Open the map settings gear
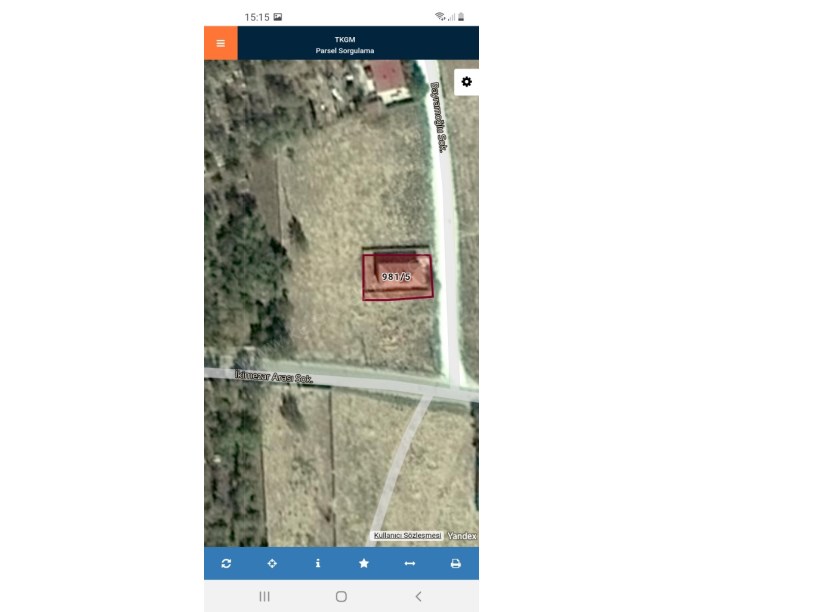 466,82
